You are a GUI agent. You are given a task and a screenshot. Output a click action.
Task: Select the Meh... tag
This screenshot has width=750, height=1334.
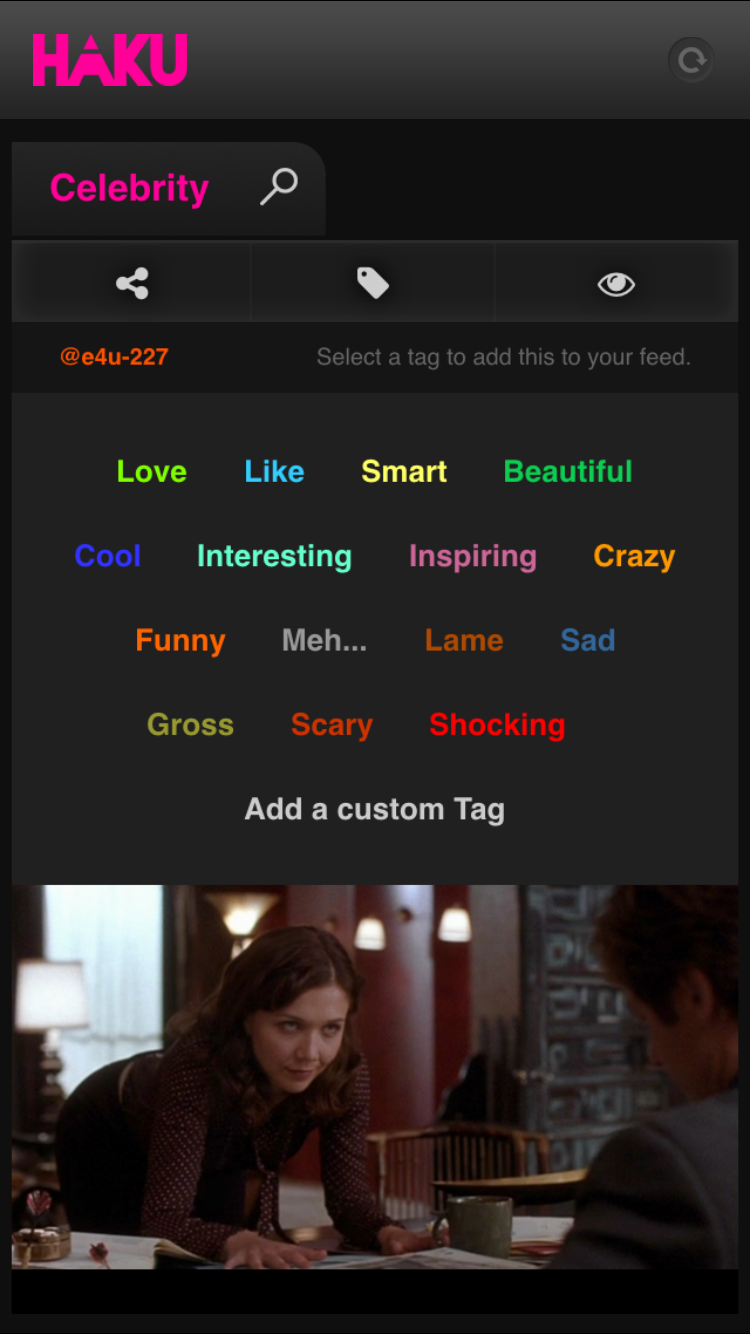[324, 640]
